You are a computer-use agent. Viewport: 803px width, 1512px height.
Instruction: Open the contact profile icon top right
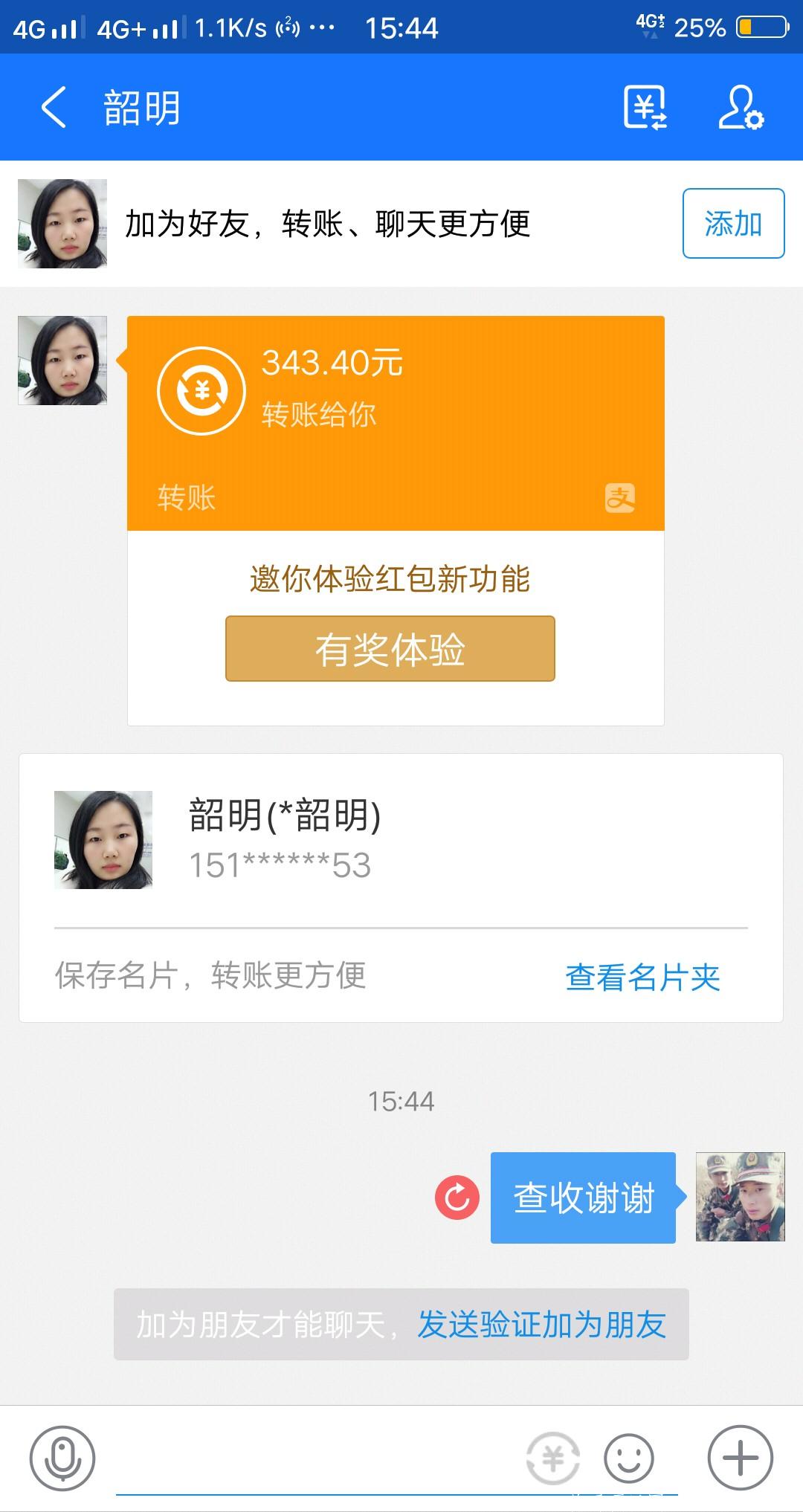click(744, 109)
